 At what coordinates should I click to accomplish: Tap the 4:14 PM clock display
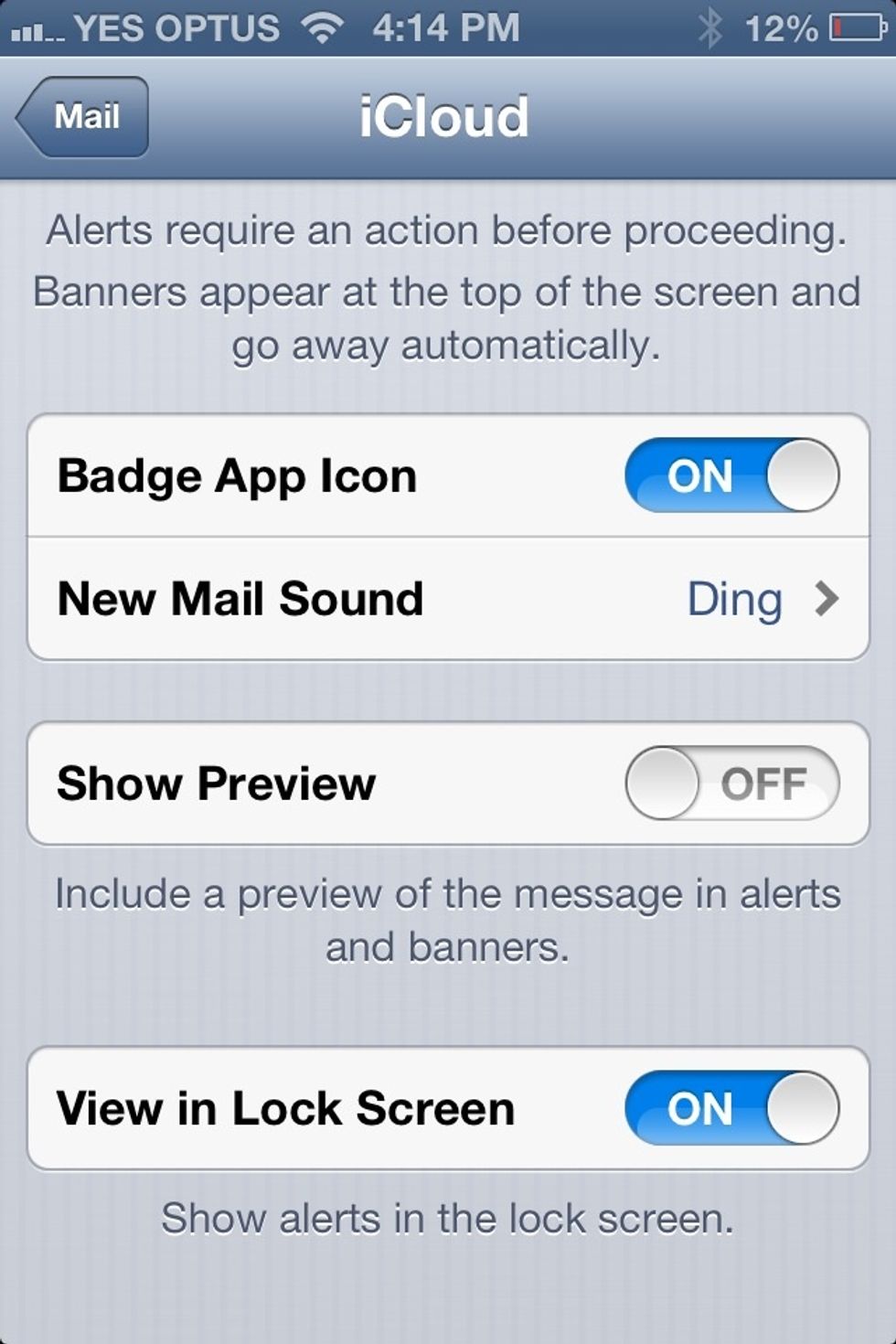[x=443, y=27]
